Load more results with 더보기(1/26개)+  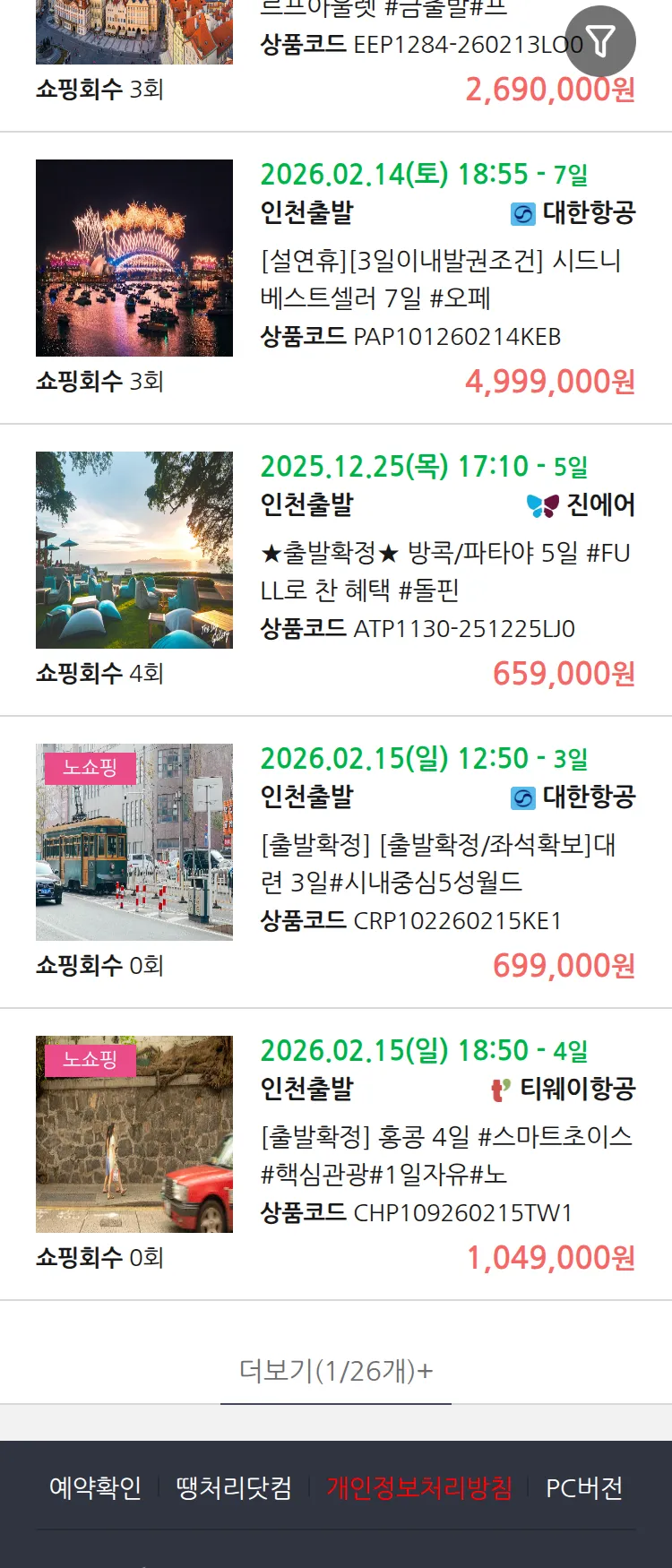coord(336,1371)
